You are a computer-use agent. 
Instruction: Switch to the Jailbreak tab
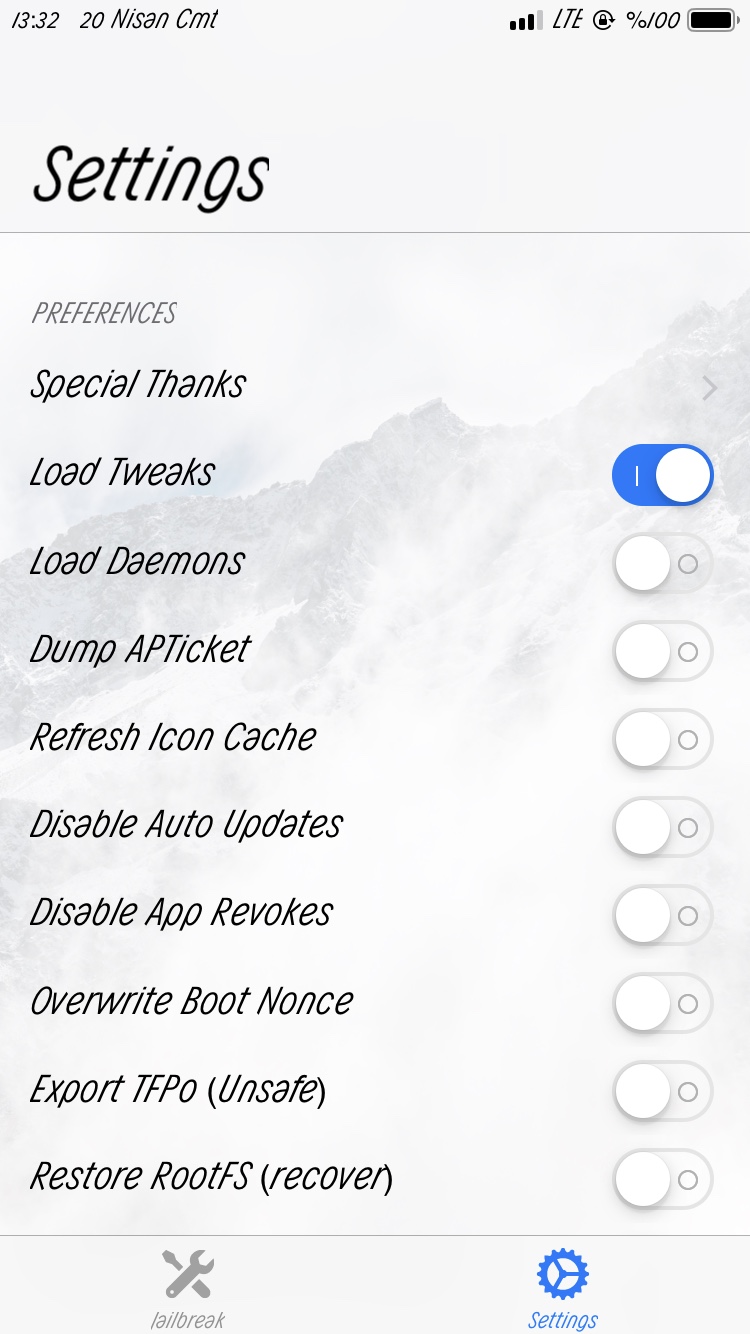(x=188, y=1288)
